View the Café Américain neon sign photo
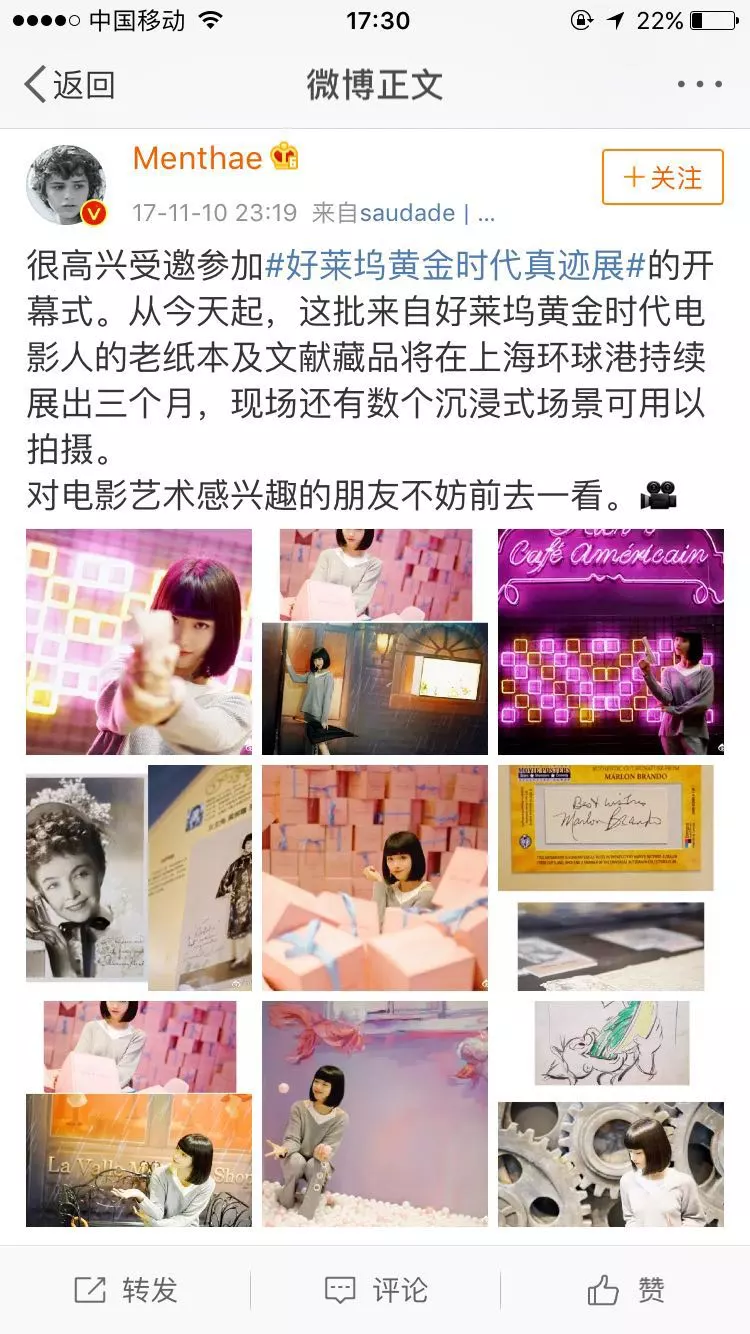The image size is (750, 1334). click(x=610, y=641)
